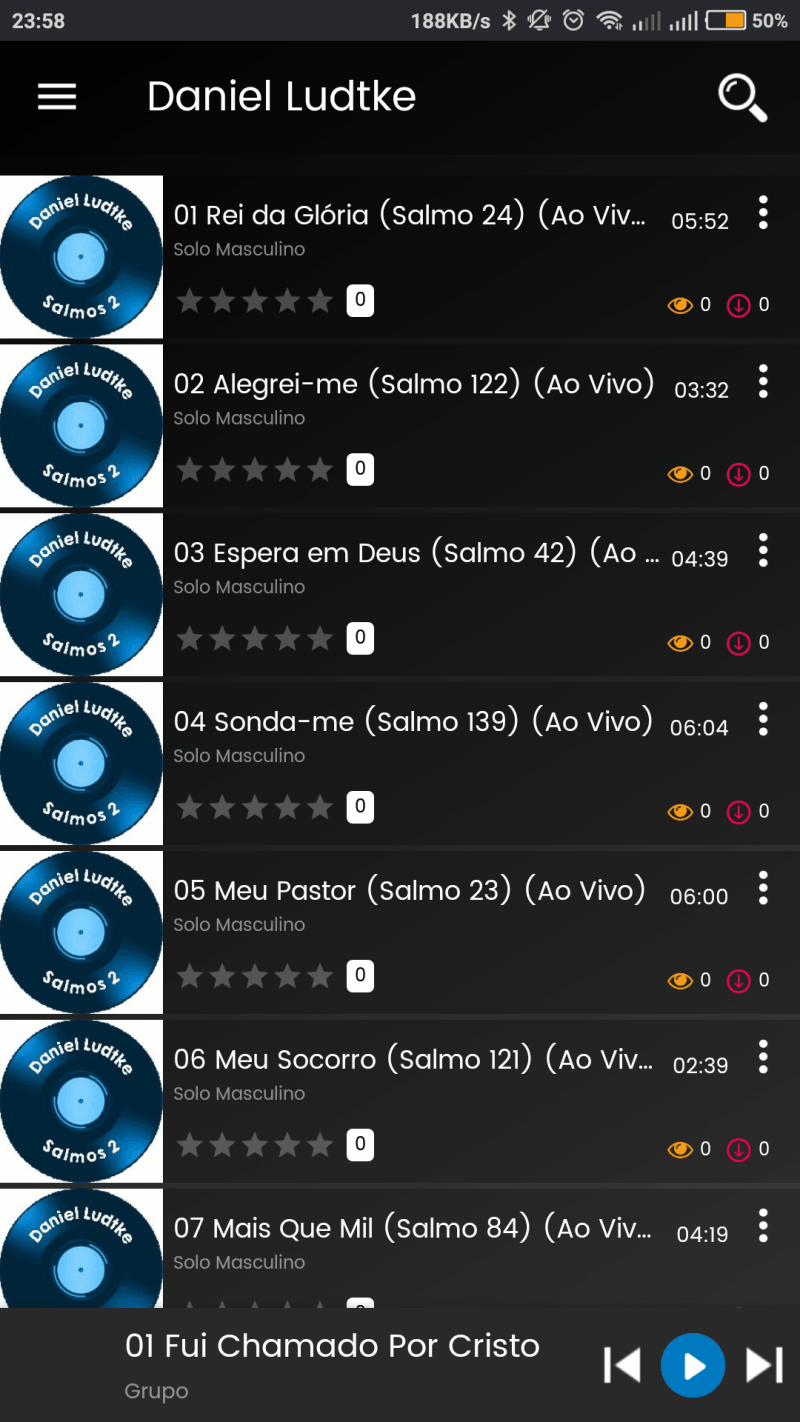
Task: Tap the download icon on Alegrei-me
Action: [740, 473]
